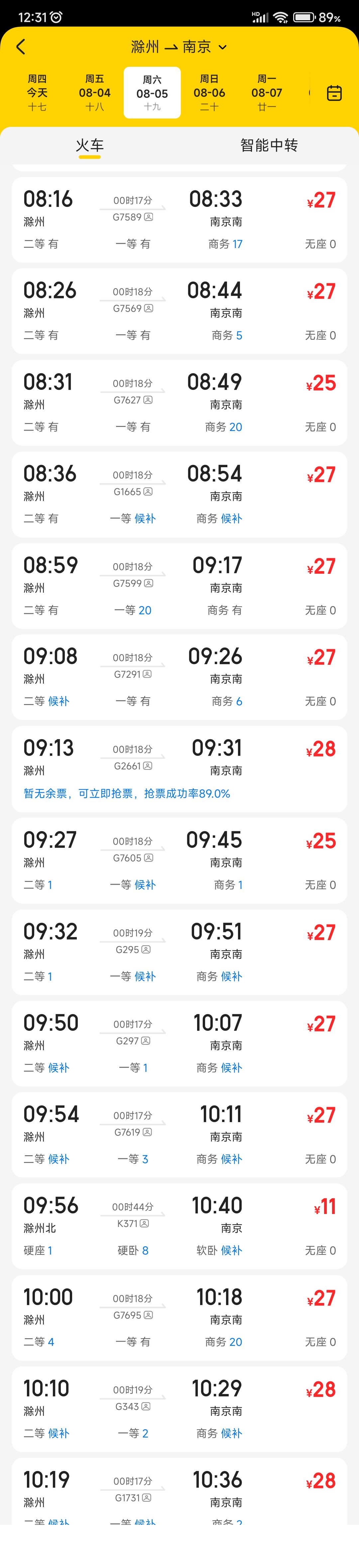The image size is (359, 1568).
Task: Open train K371 from 滁州北 at 09:56
Action: click(179, 1227)
